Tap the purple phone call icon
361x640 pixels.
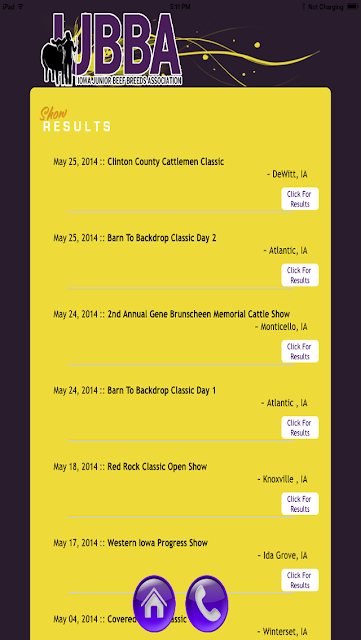(207, 604)
